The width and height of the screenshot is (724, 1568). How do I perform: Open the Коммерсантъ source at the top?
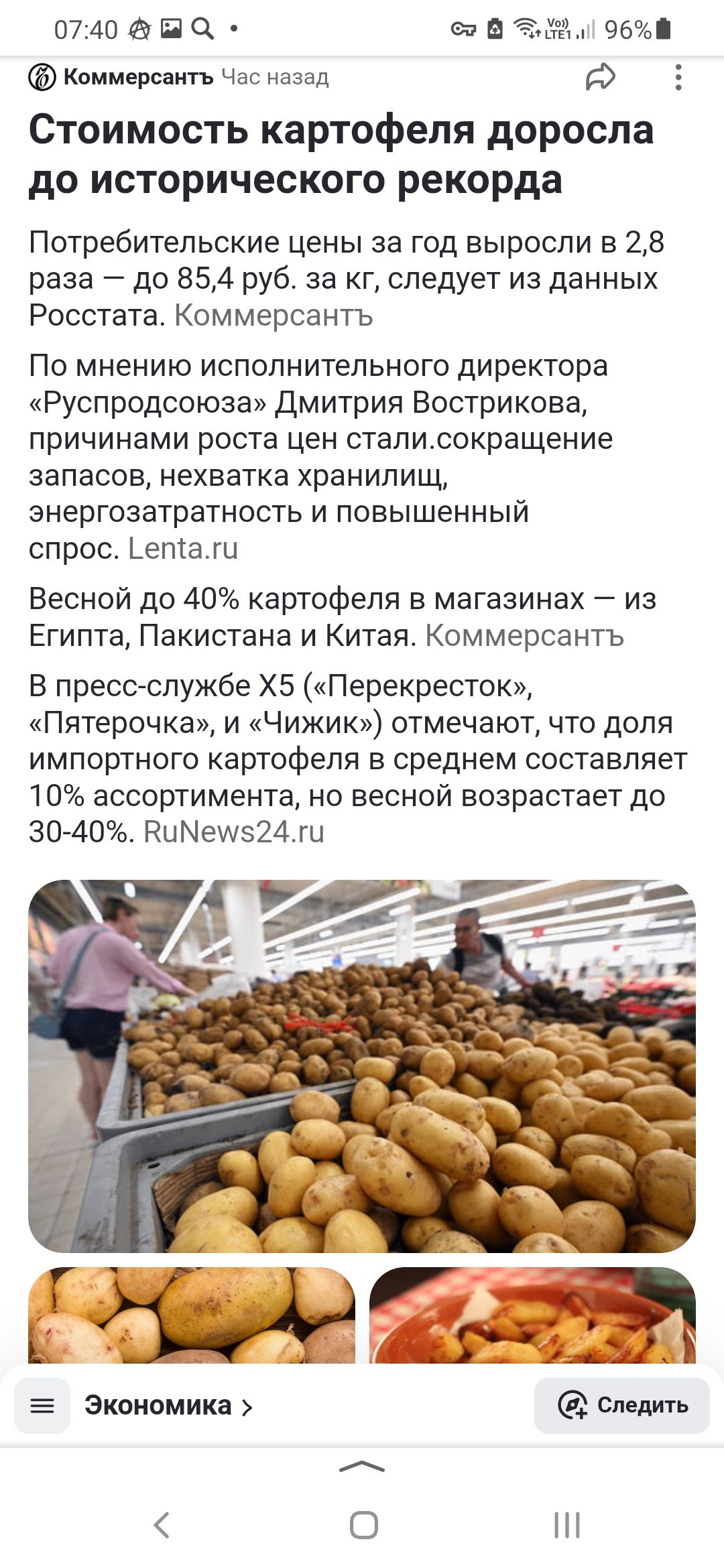click(x=121, y=77)
